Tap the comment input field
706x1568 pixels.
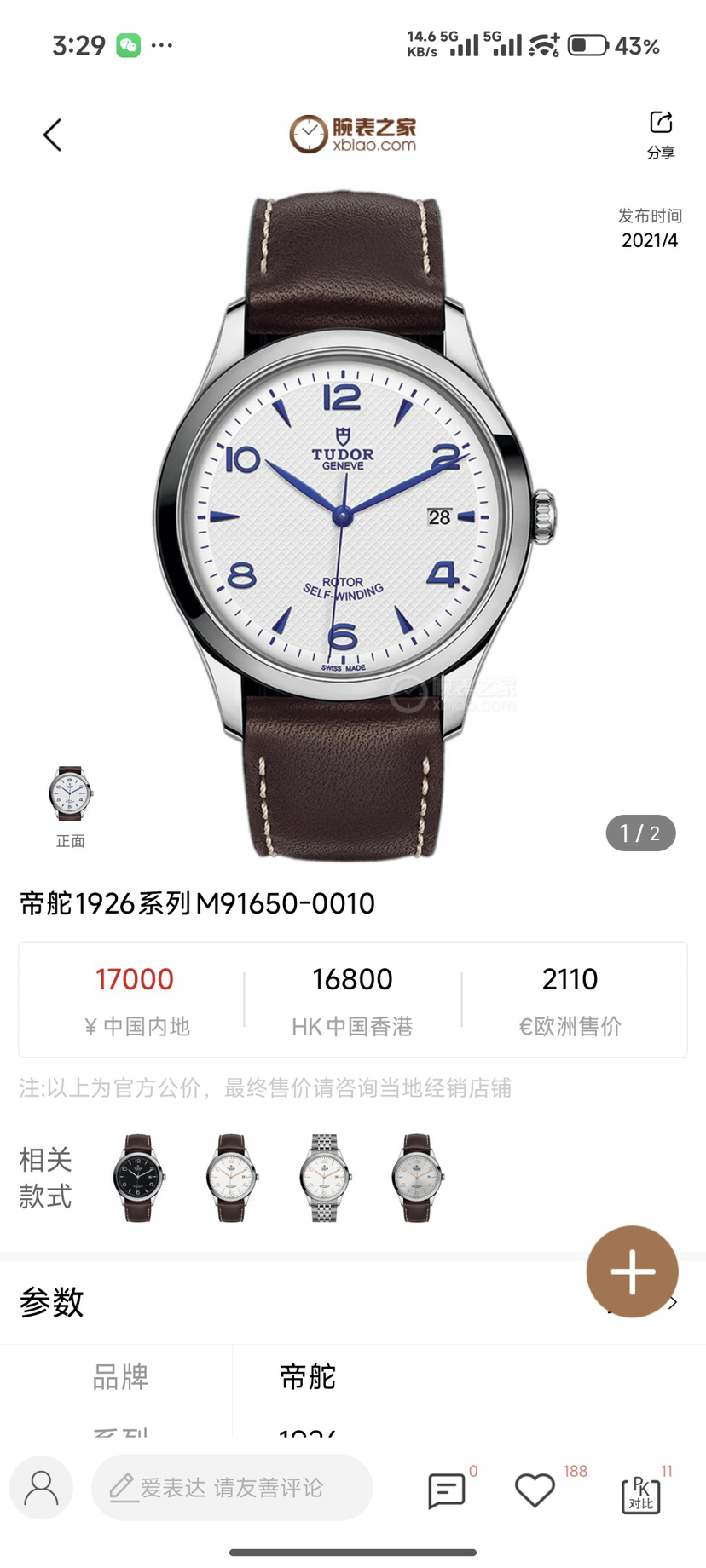point(232,1488)
